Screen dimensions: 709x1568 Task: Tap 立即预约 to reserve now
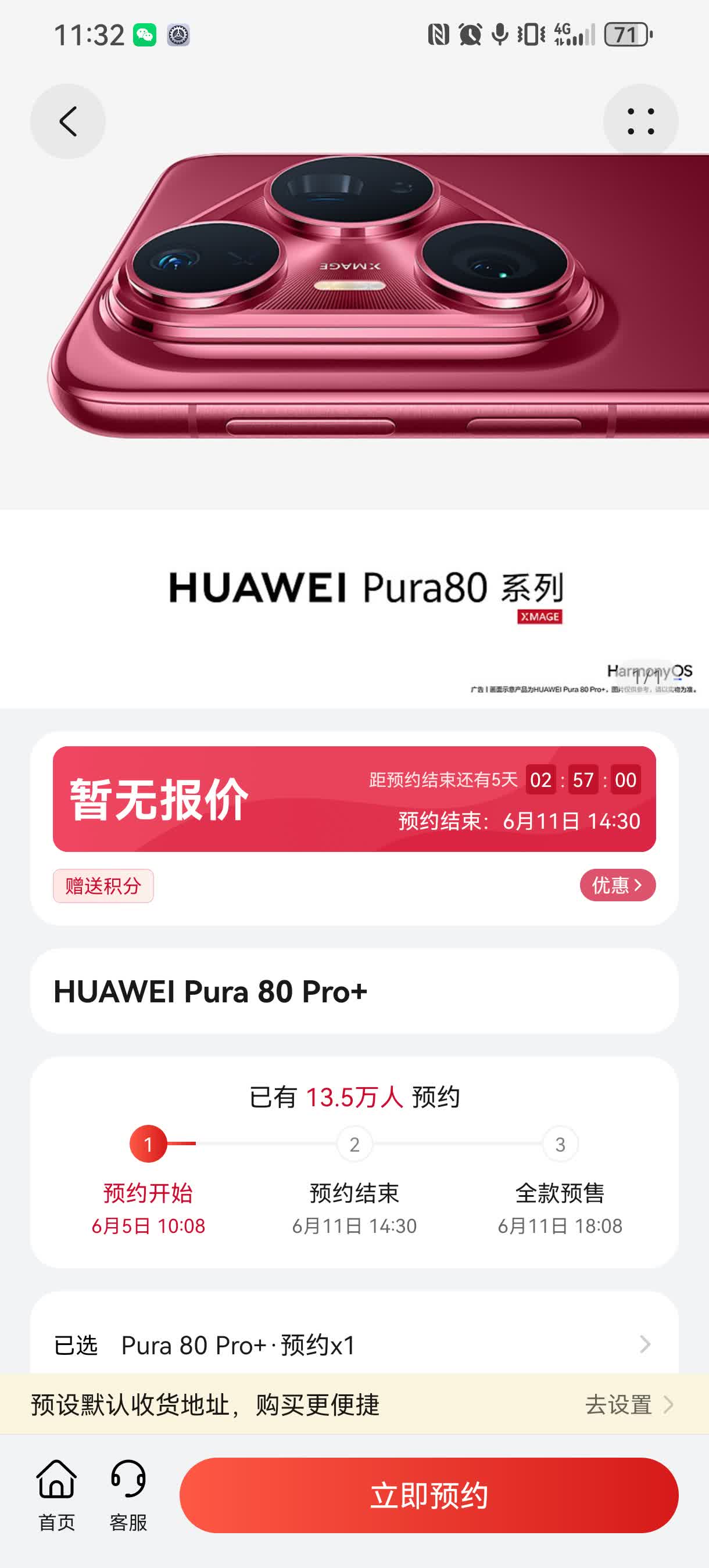428,1495
